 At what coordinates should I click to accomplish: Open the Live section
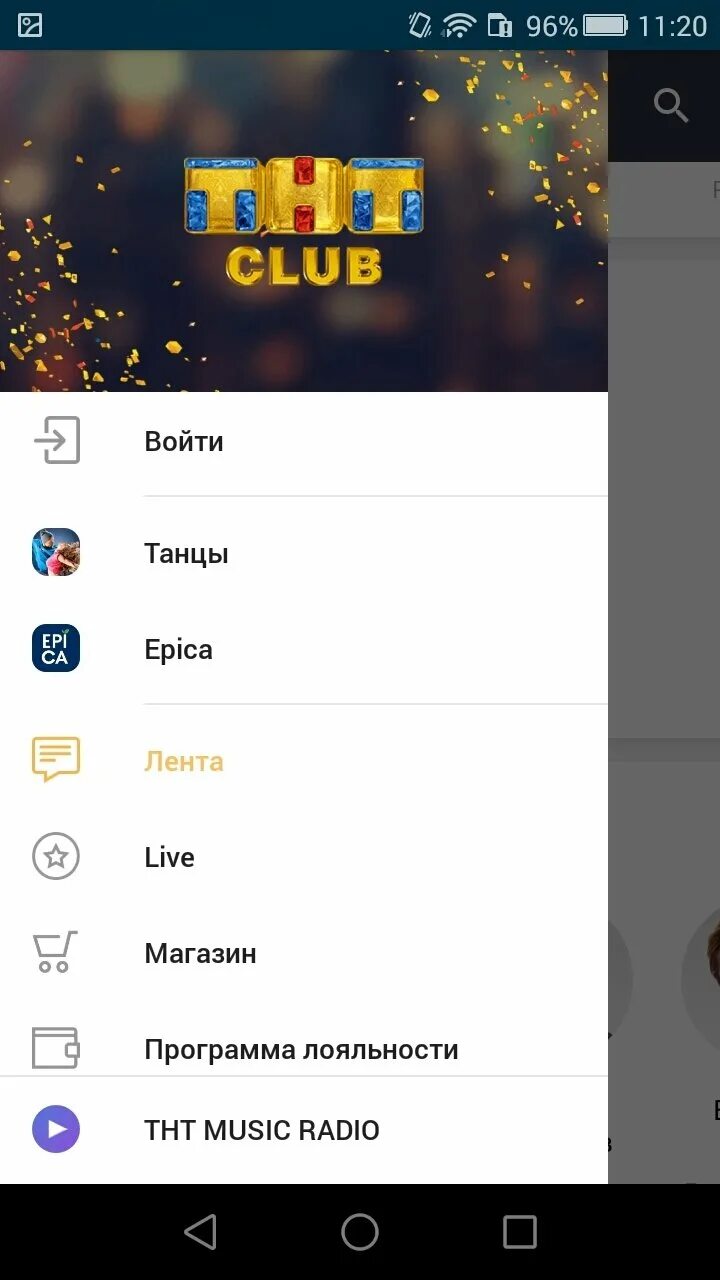[x=169, y=857]
